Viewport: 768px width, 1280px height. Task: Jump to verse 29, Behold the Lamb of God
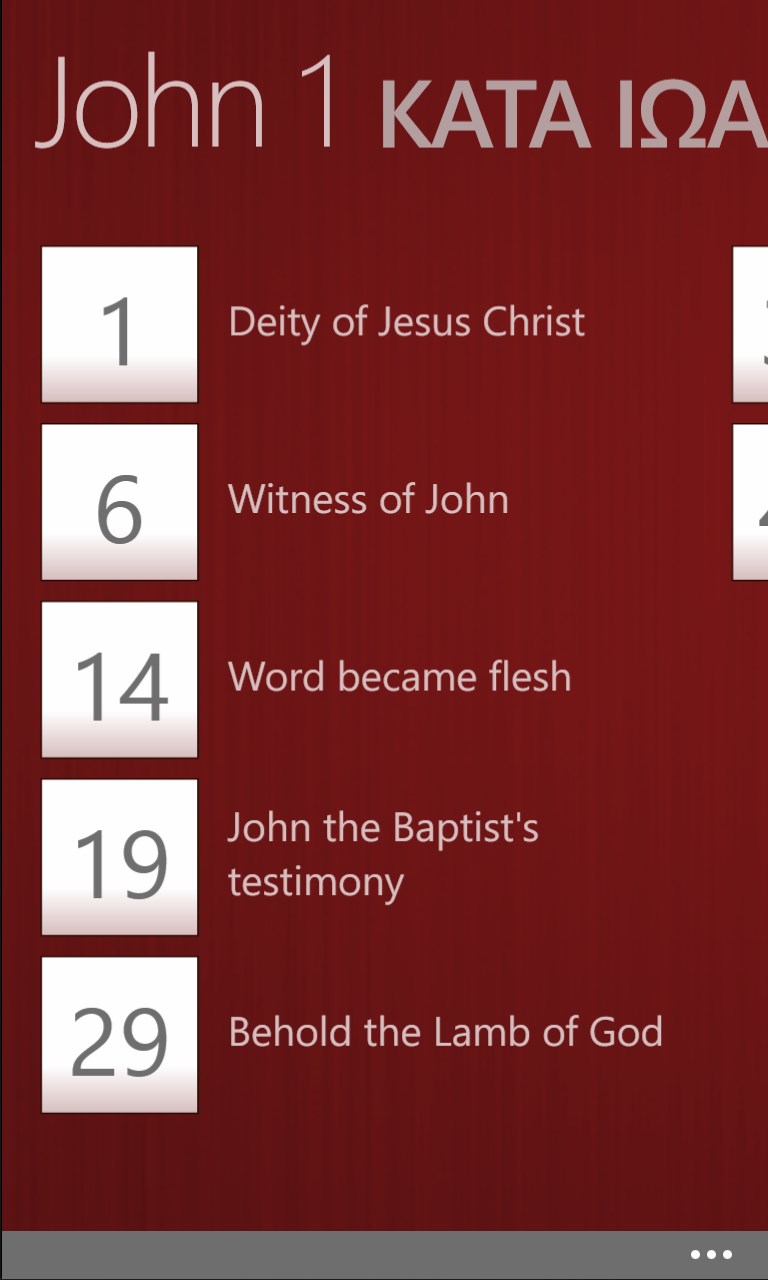tap(119, 1035)
